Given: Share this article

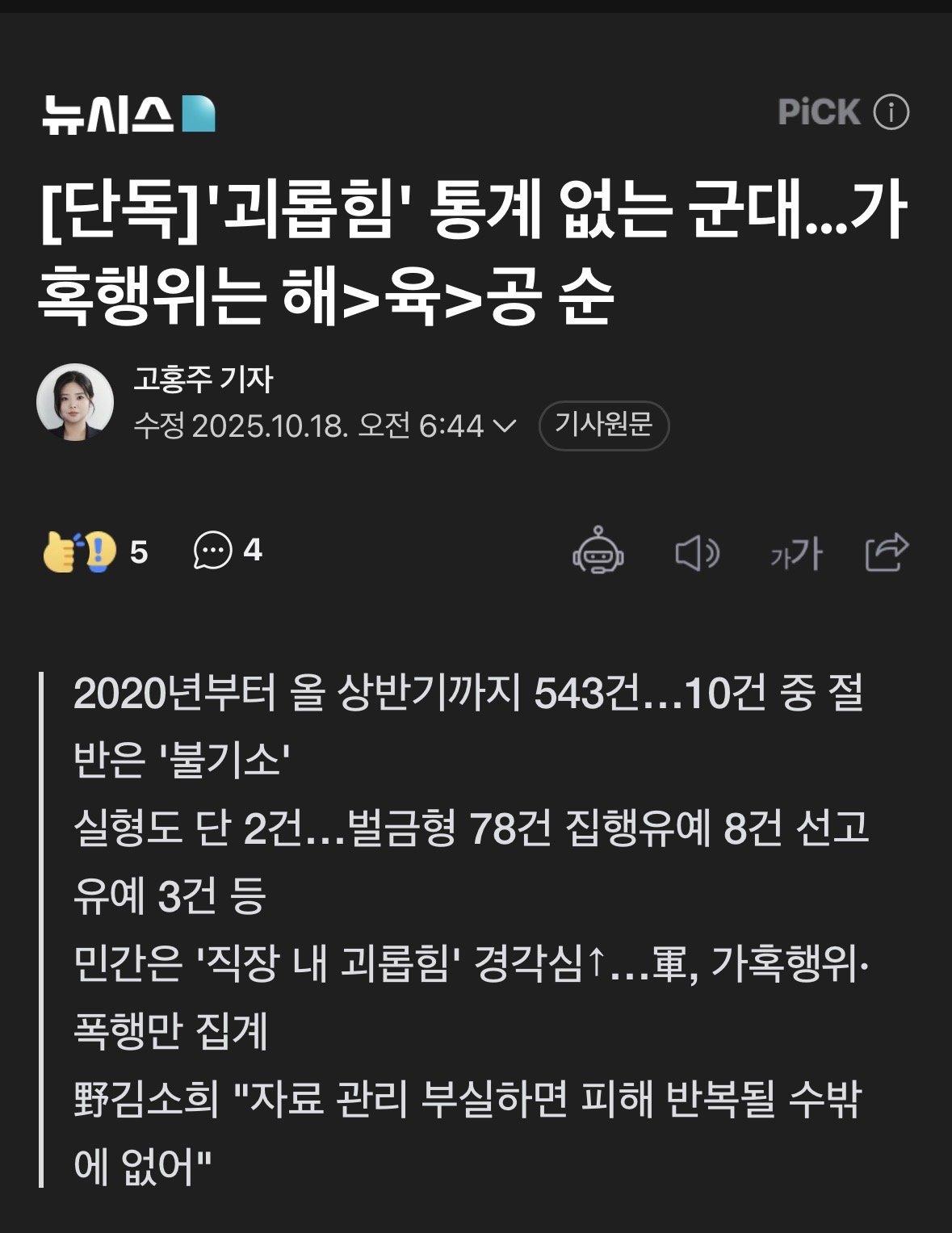Looking at the screenshot, I should pyautogui.click(x=887, y=552).
